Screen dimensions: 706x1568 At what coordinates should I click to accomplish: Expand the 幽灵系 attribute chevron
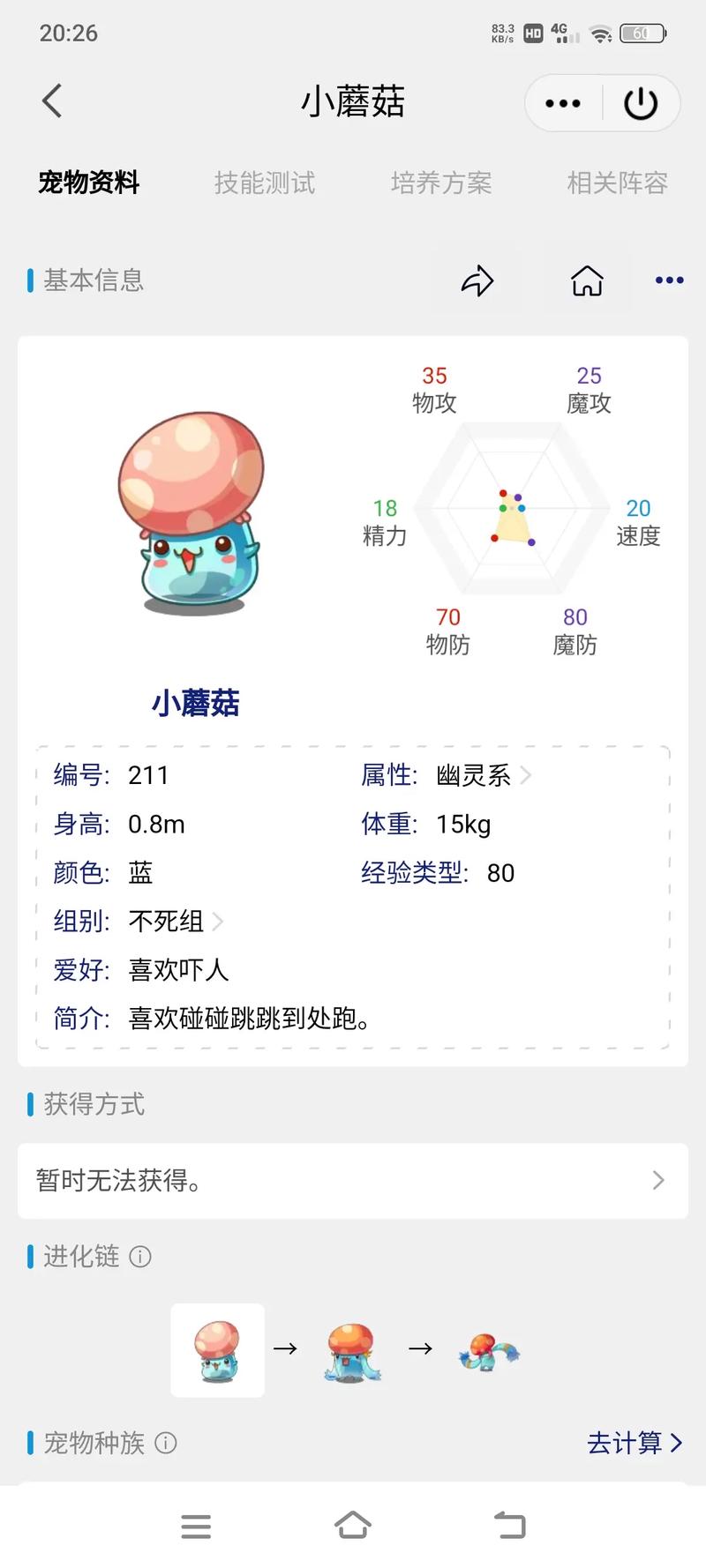527,775
